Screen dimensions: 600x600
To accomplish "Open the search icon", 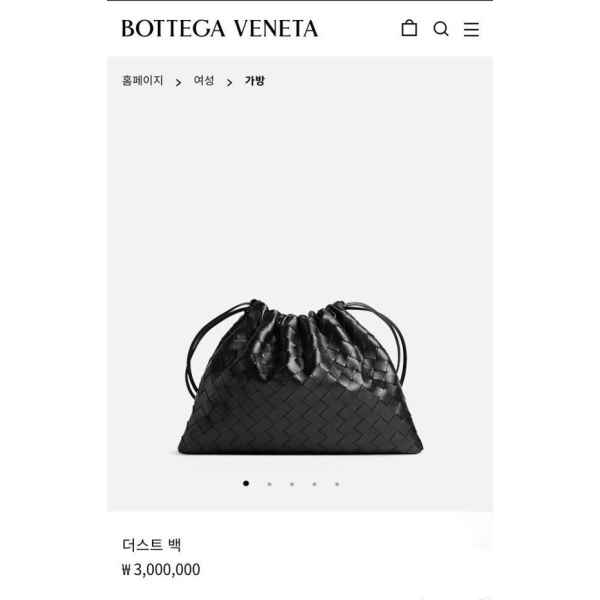I will (x=440, y=29).
